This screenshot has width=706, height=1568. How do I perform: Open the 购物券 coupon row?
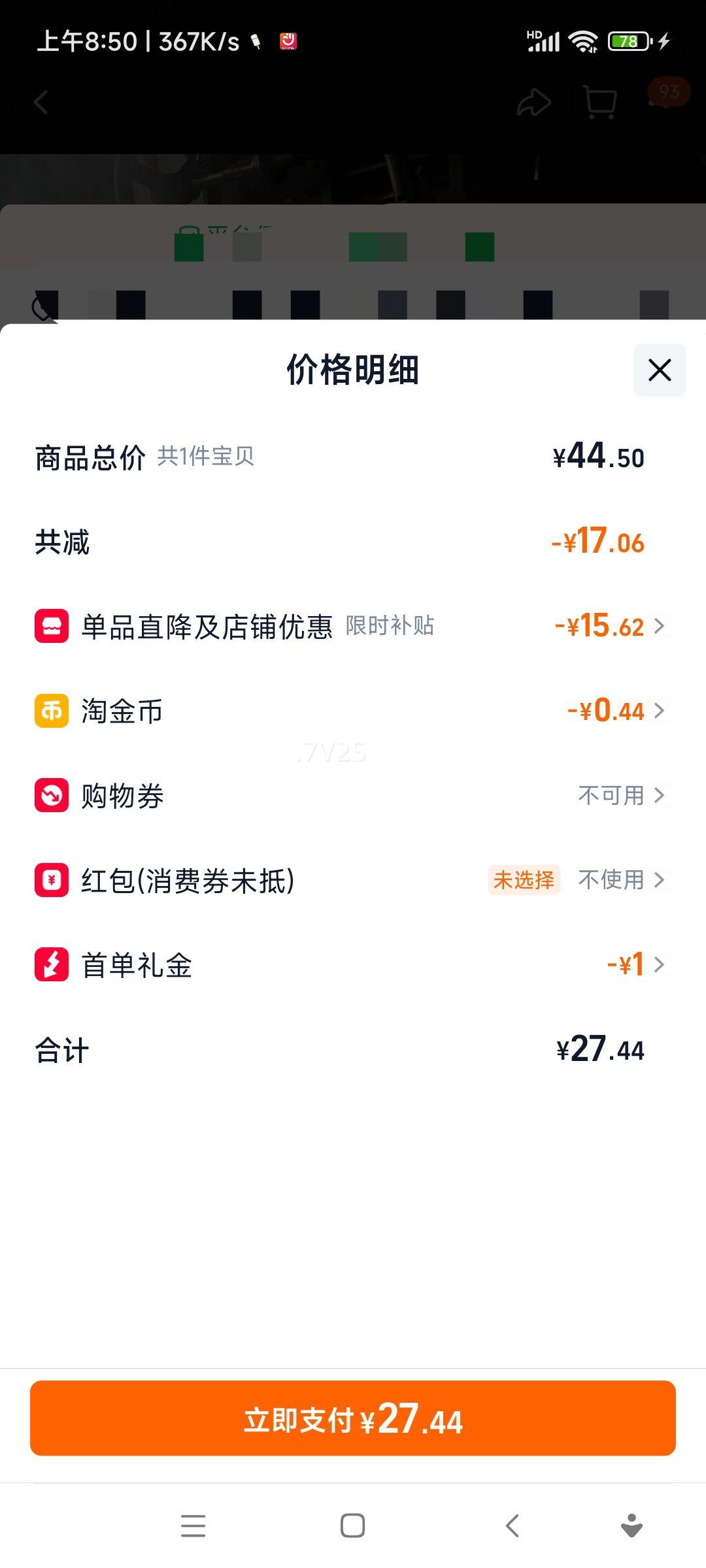tap(621, 796)
